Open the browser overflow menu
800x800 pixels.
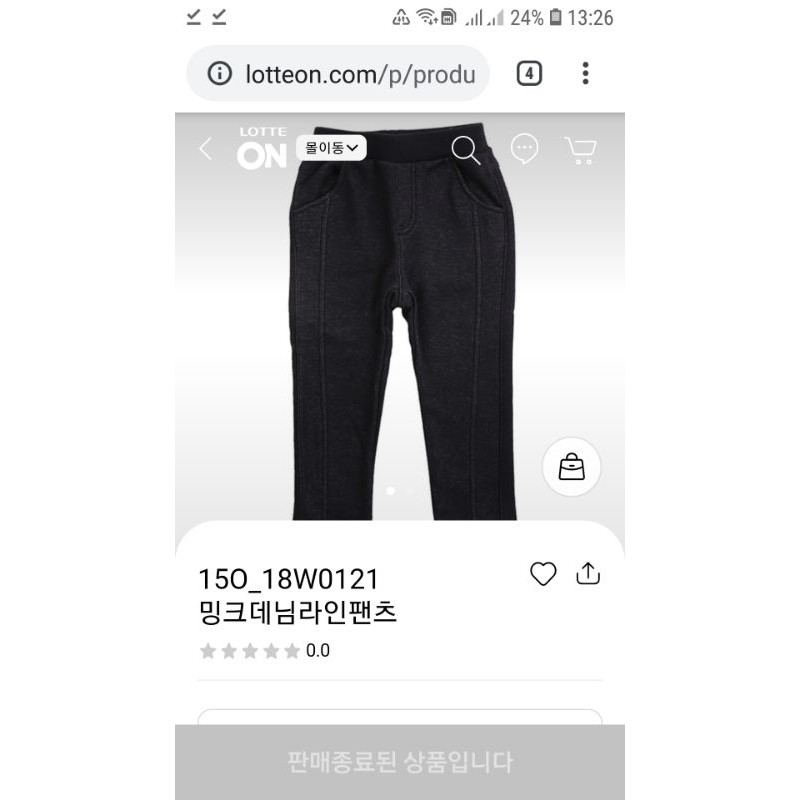tap(585, 73)
